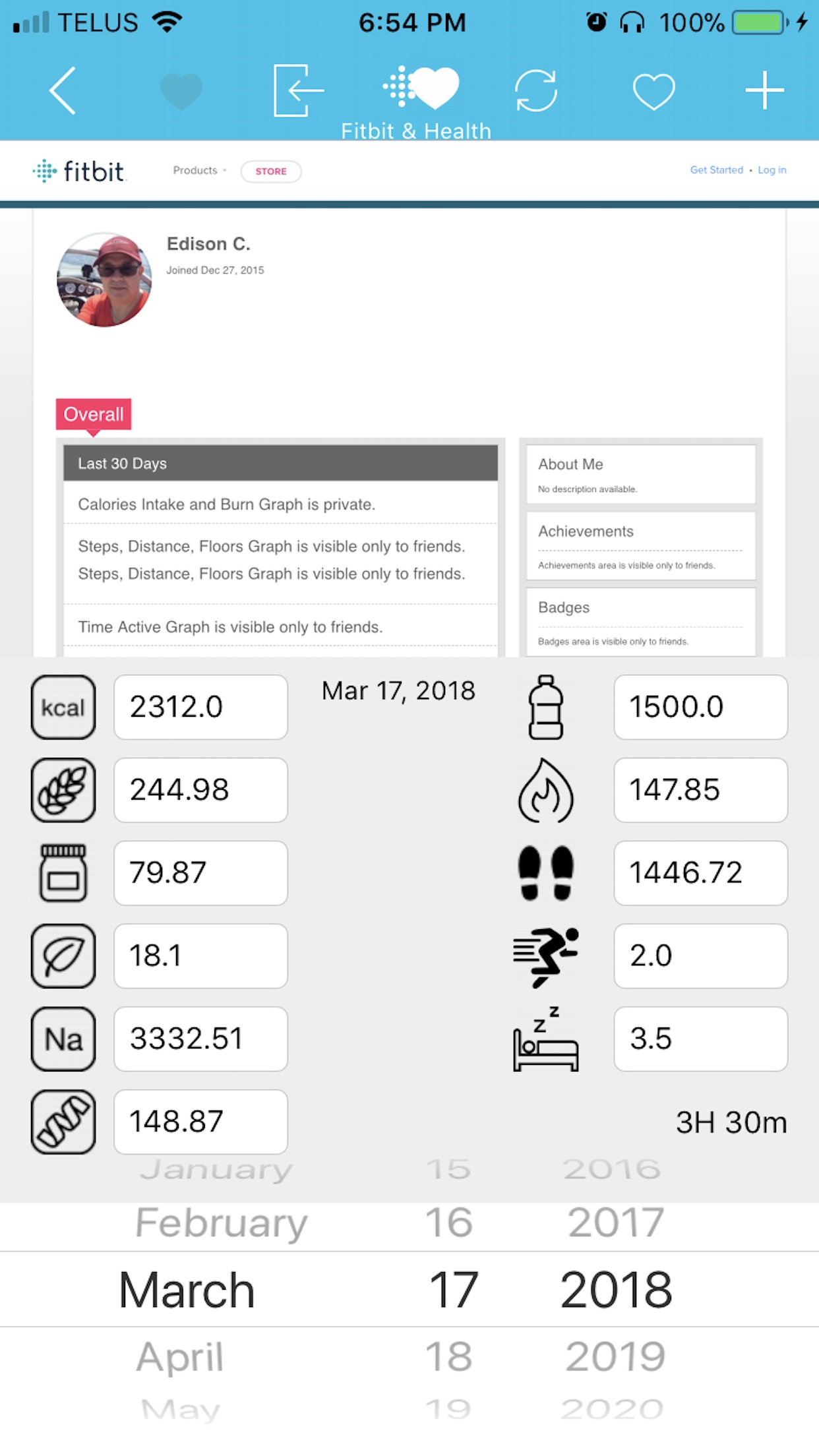The image size is (819, 1456).
Task: Edit the carbs field showing 244.98
Action: (200, 790)
